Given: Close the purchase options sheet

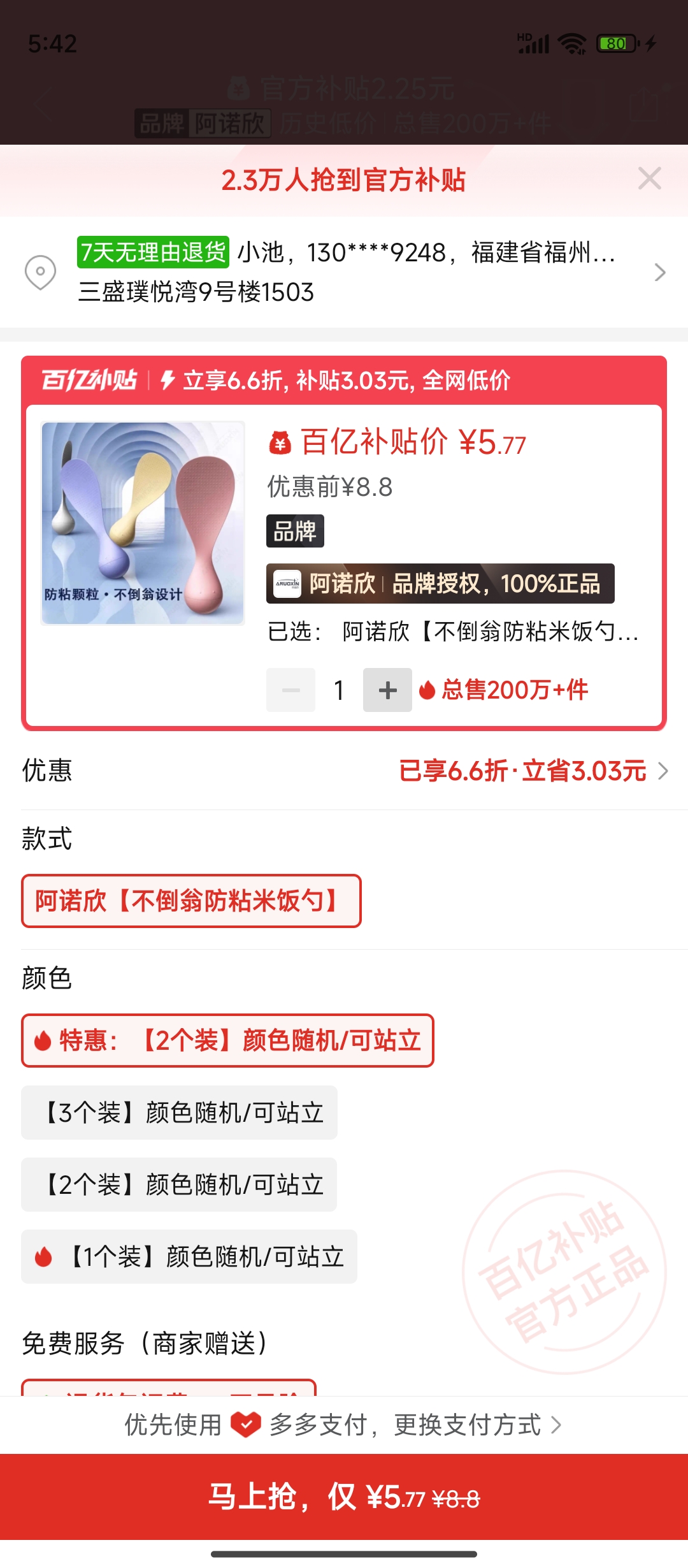Looking at the screenshot, I should coord(649,178).
